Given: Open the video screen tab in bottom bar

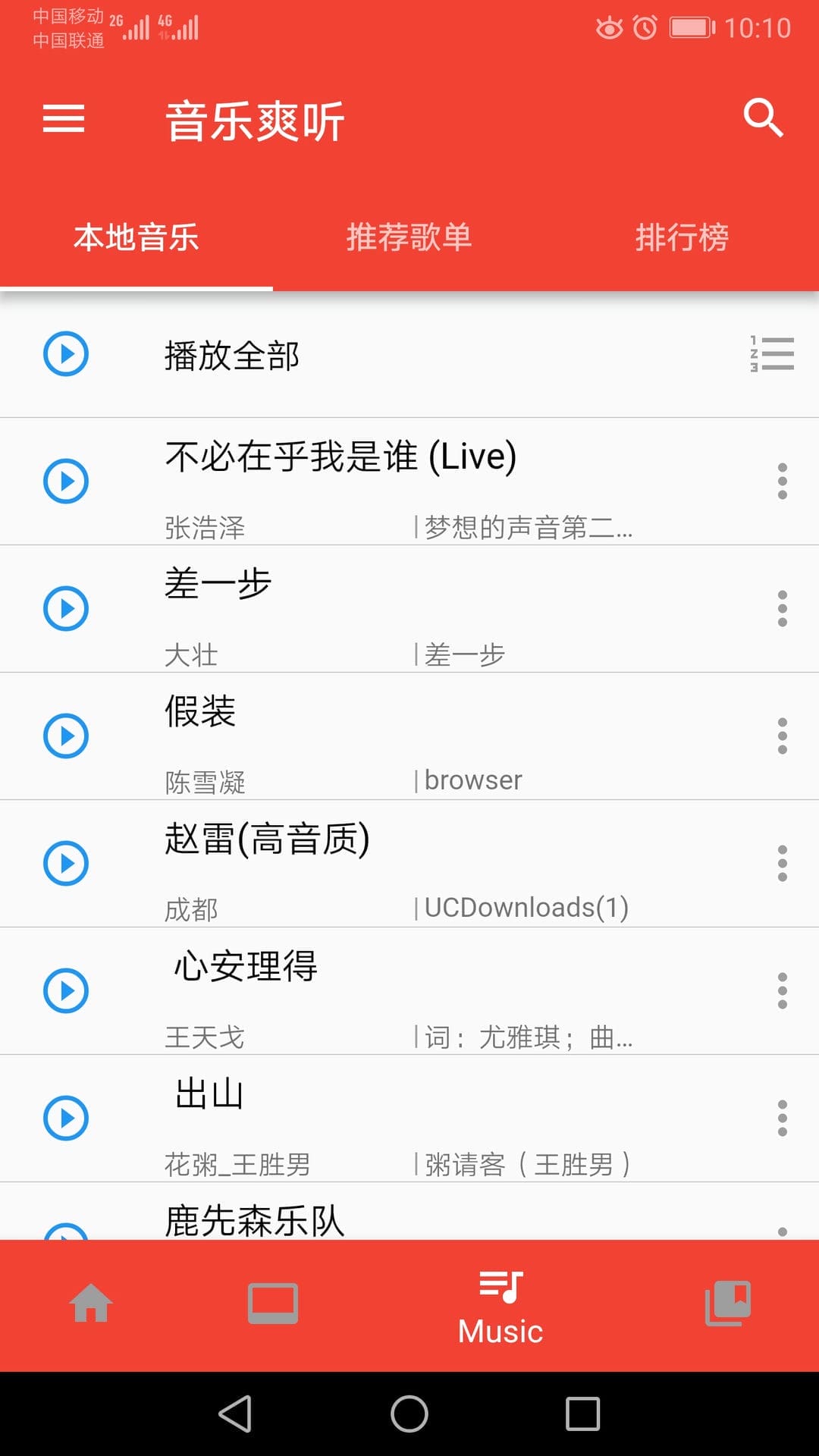Looking at the screenshot, I should (273, 1304).
